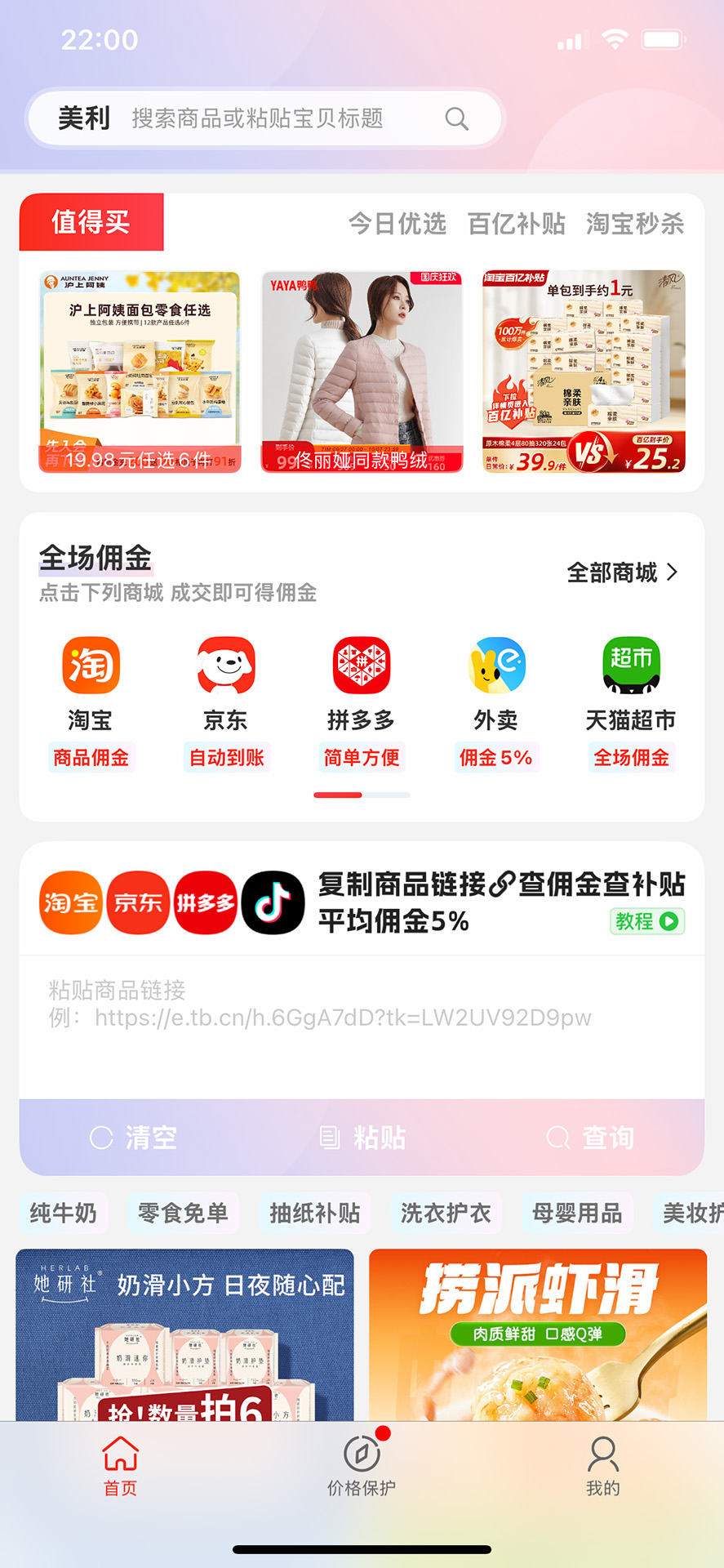Open the 京东 mall with auto payment
The image size is (724, 1568).
[226, 666]
